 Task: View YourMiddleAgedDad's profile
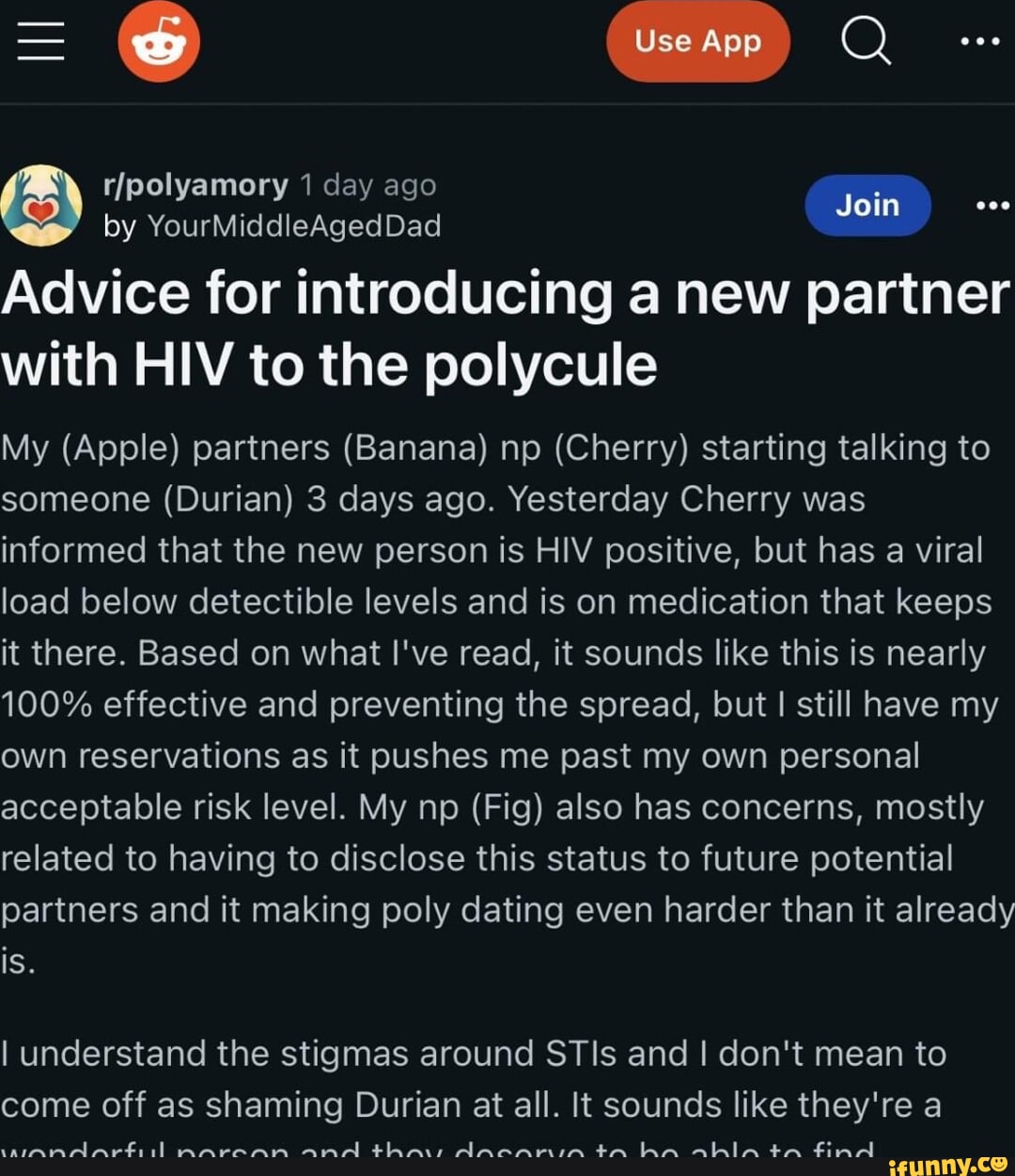click(x=294, y=227)
